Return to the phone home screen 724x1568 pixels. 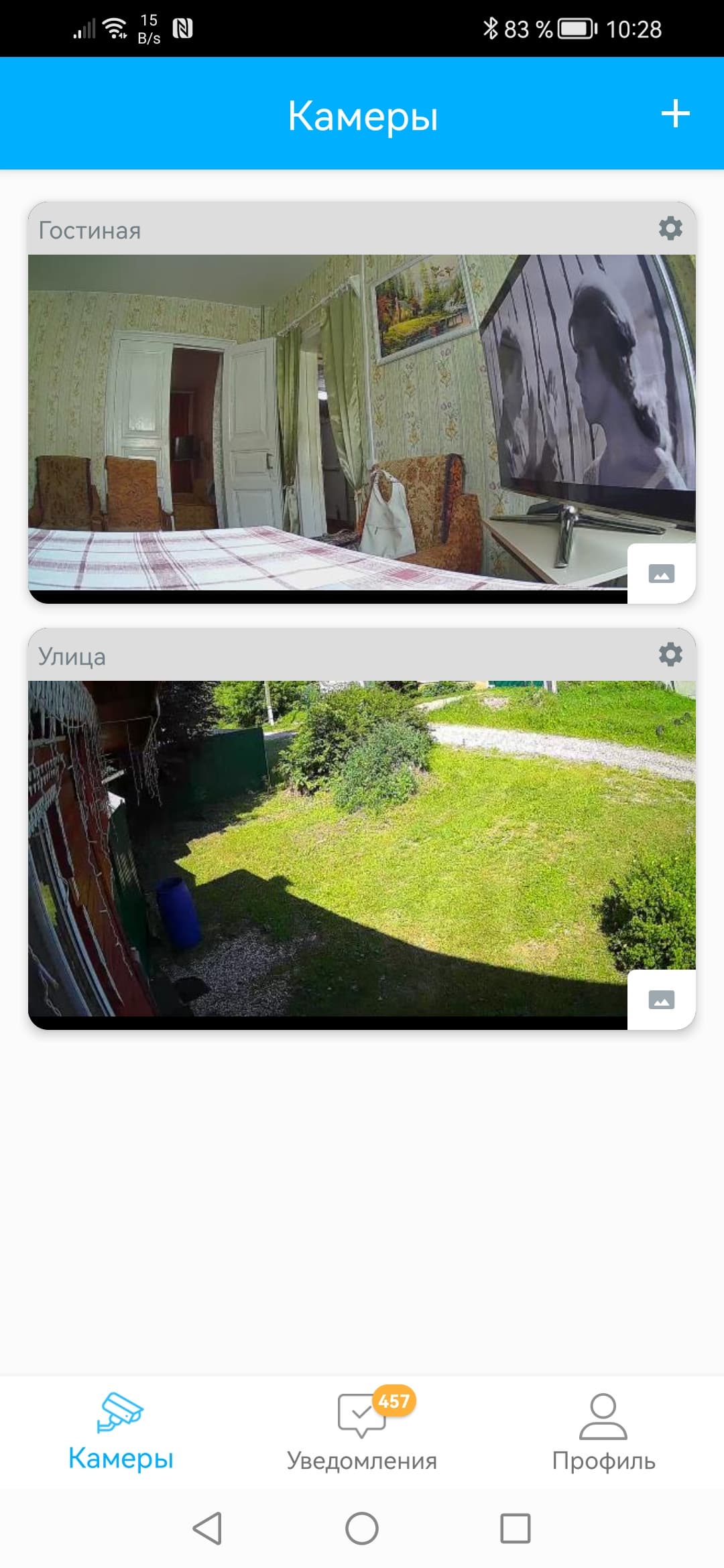(362, 1528)
